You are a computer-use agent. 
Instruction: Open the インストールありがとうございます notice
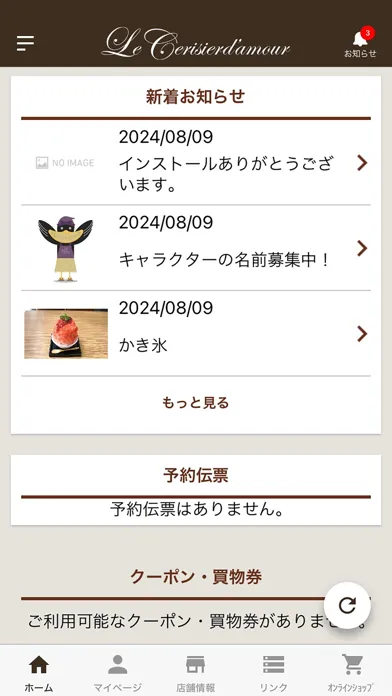pyautogui.click(x=196, y=163)
